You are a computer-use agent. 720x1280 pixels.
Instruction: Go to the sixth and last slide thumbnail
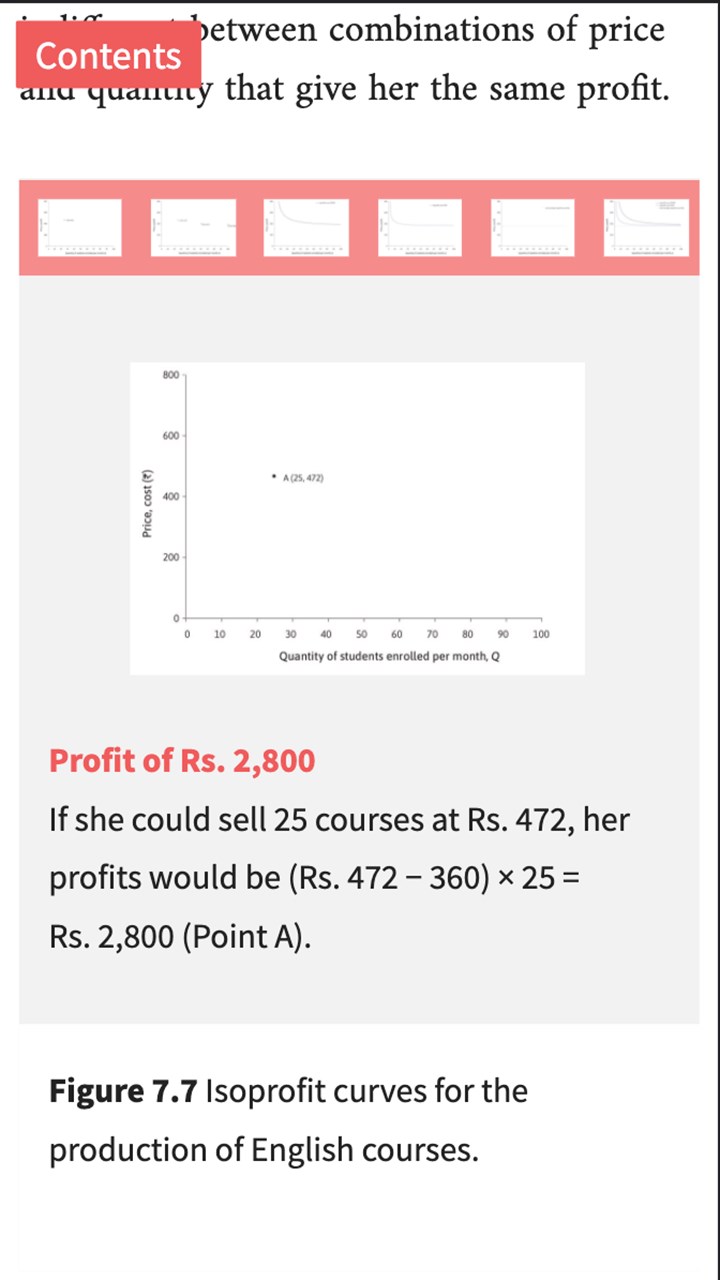click(647, 227)
